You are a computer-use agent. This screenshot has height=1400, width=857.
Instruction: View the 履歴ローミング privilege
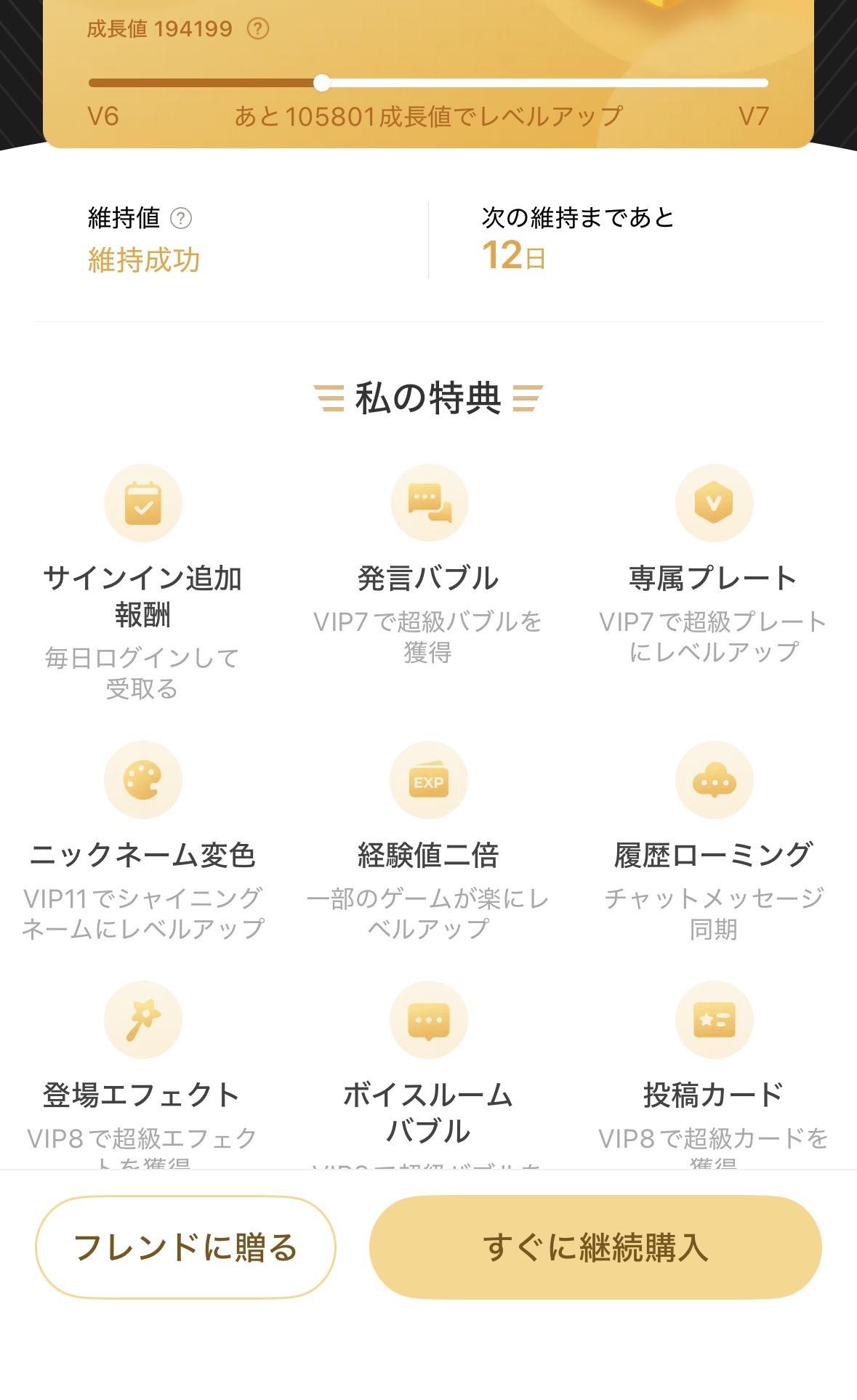(714, 781)
